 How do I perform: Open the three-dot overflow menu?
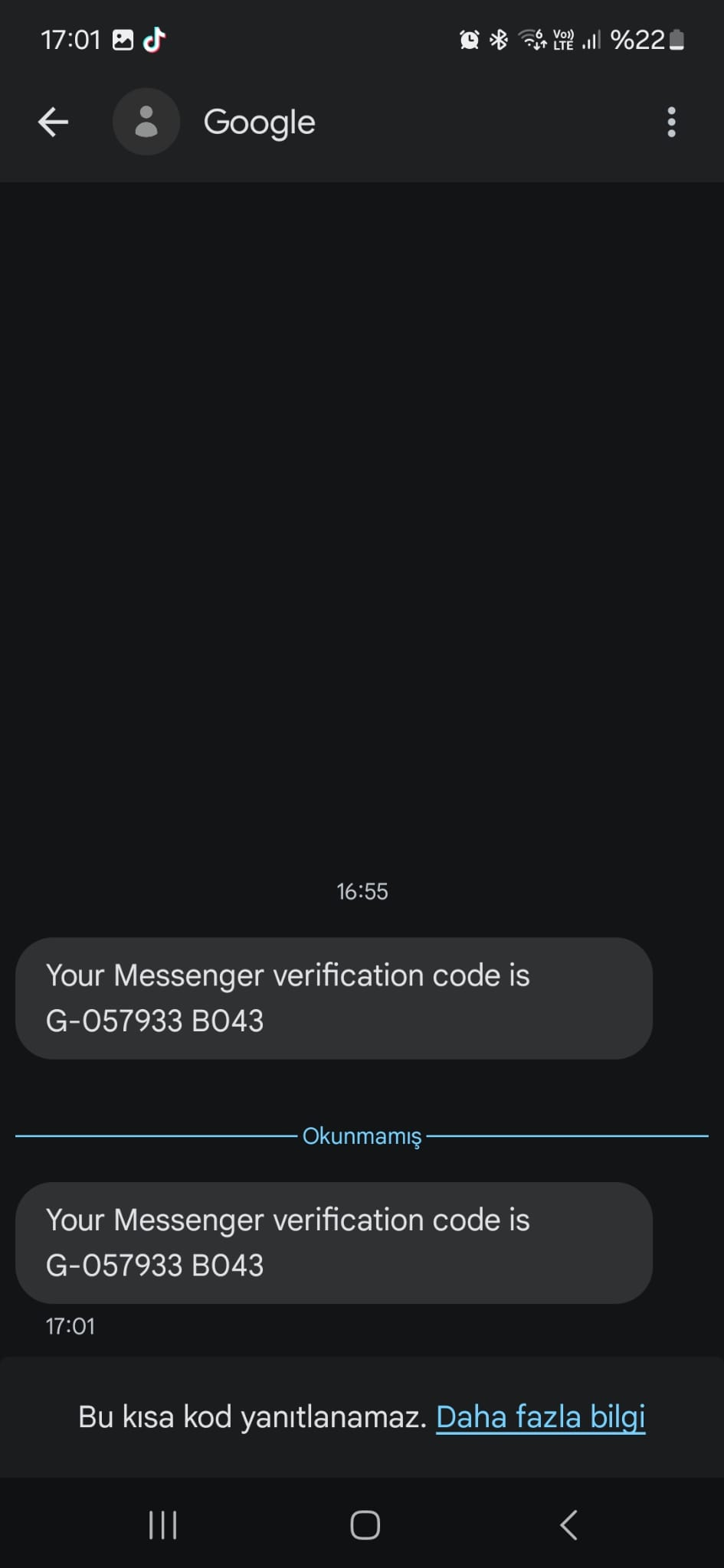[671, 122]
